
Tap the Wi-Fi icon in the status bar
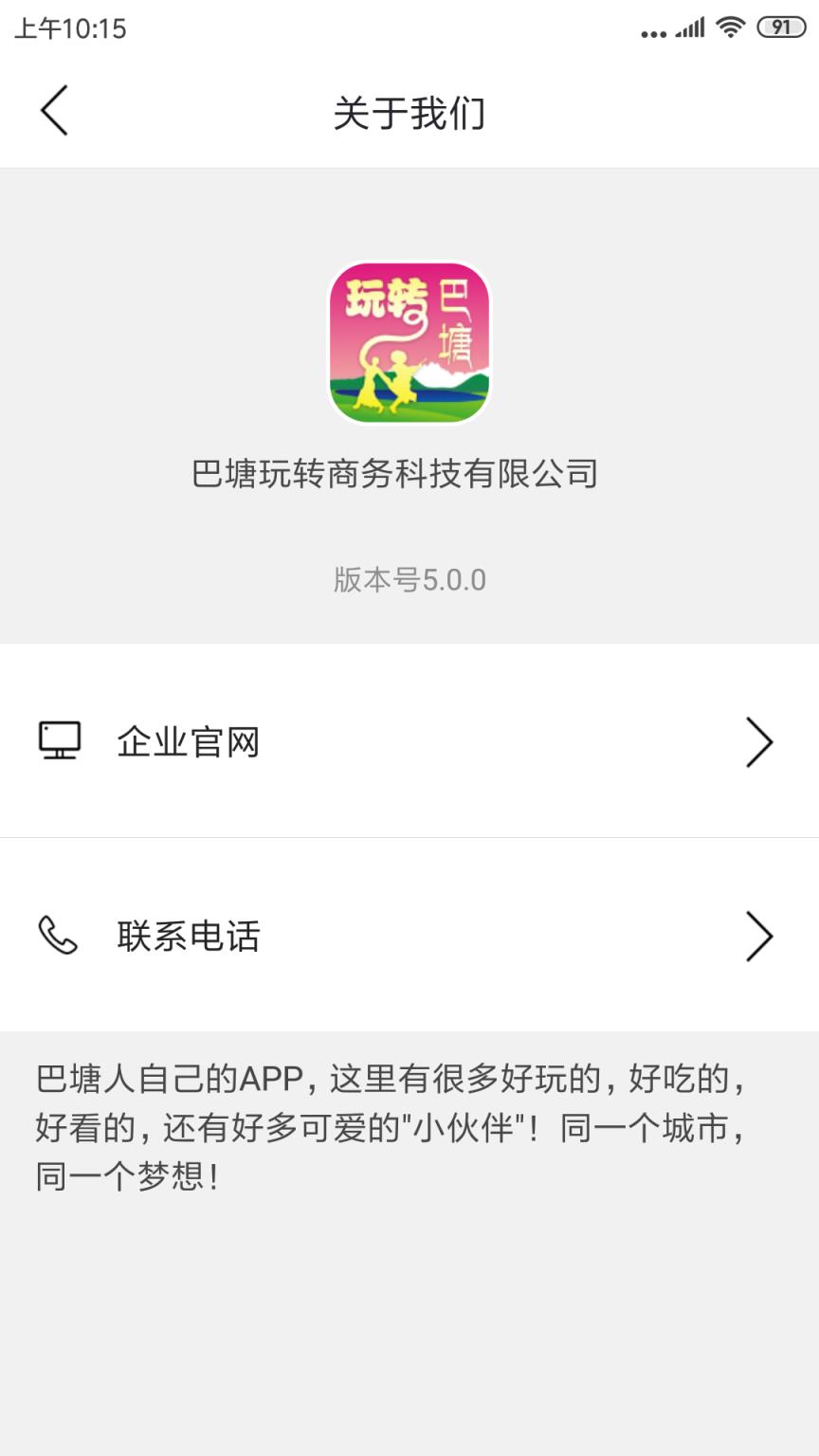pos(730,27)
